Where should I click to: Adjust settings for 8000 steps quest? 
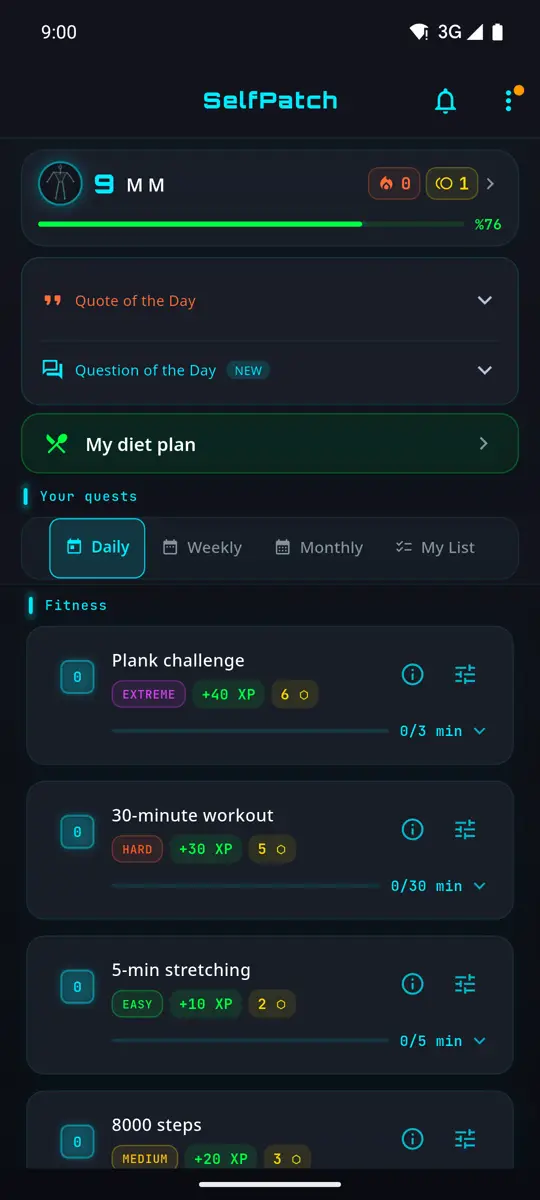pos(465,1139)
